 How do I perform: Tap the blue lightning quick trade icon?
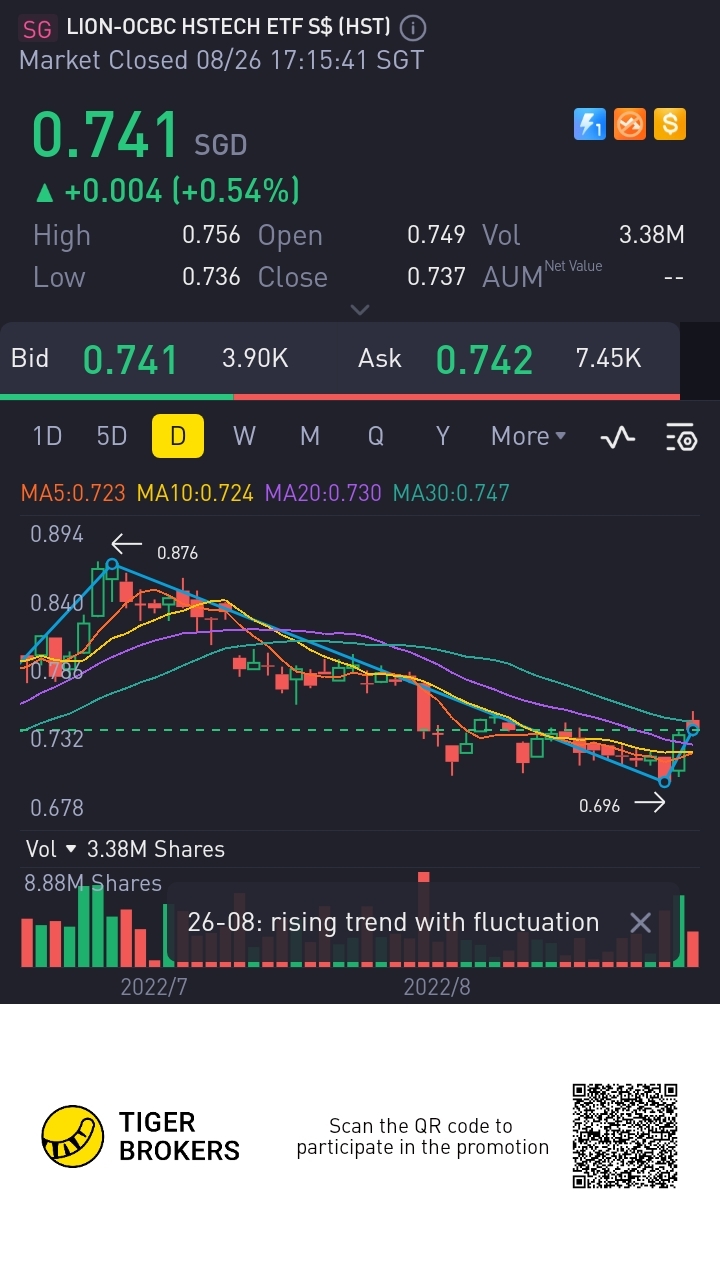[x=590, y=124]
